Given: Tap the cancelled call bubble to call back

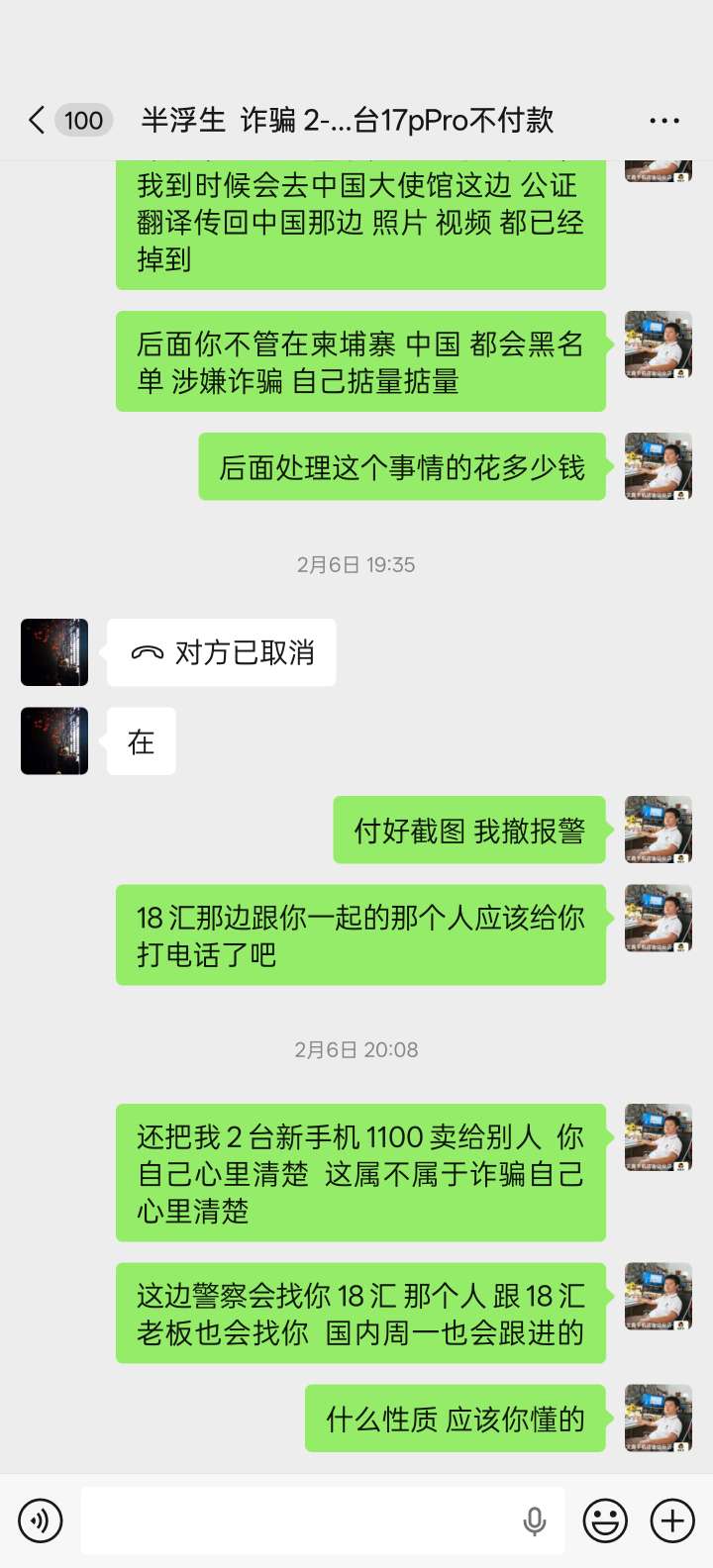Looking at the screenshot, I should point(222,652).
